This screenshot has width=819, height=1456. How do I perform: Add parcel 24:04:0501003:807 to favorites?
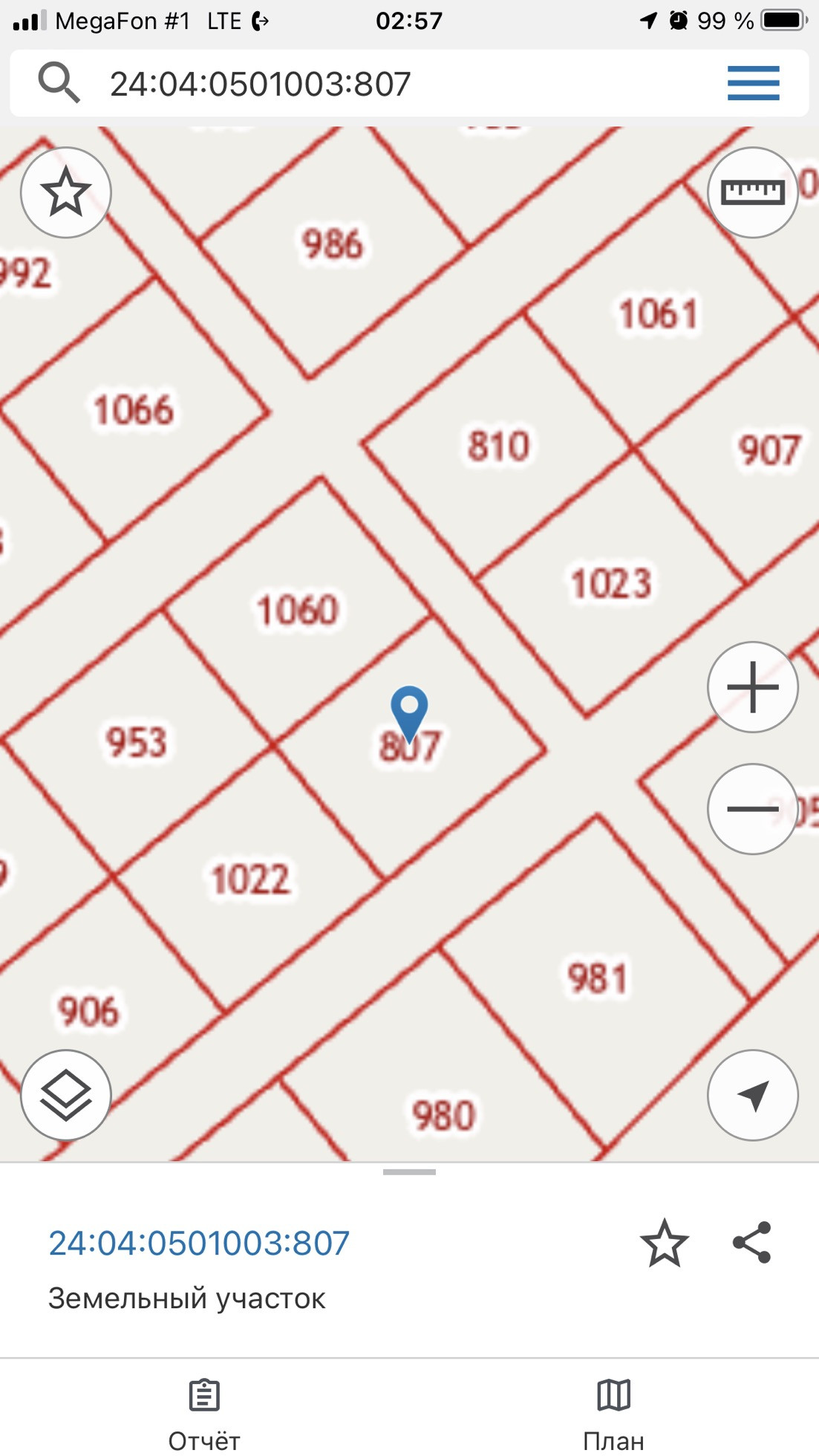click(664, 1243)
